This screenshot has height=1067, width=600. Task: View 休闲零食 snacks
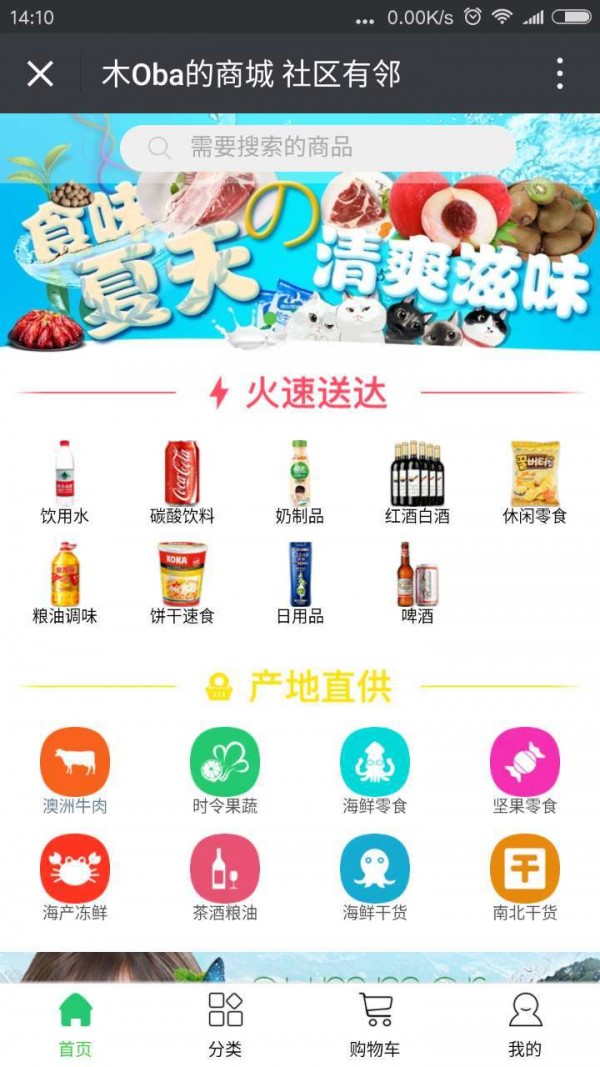[535, 482]
